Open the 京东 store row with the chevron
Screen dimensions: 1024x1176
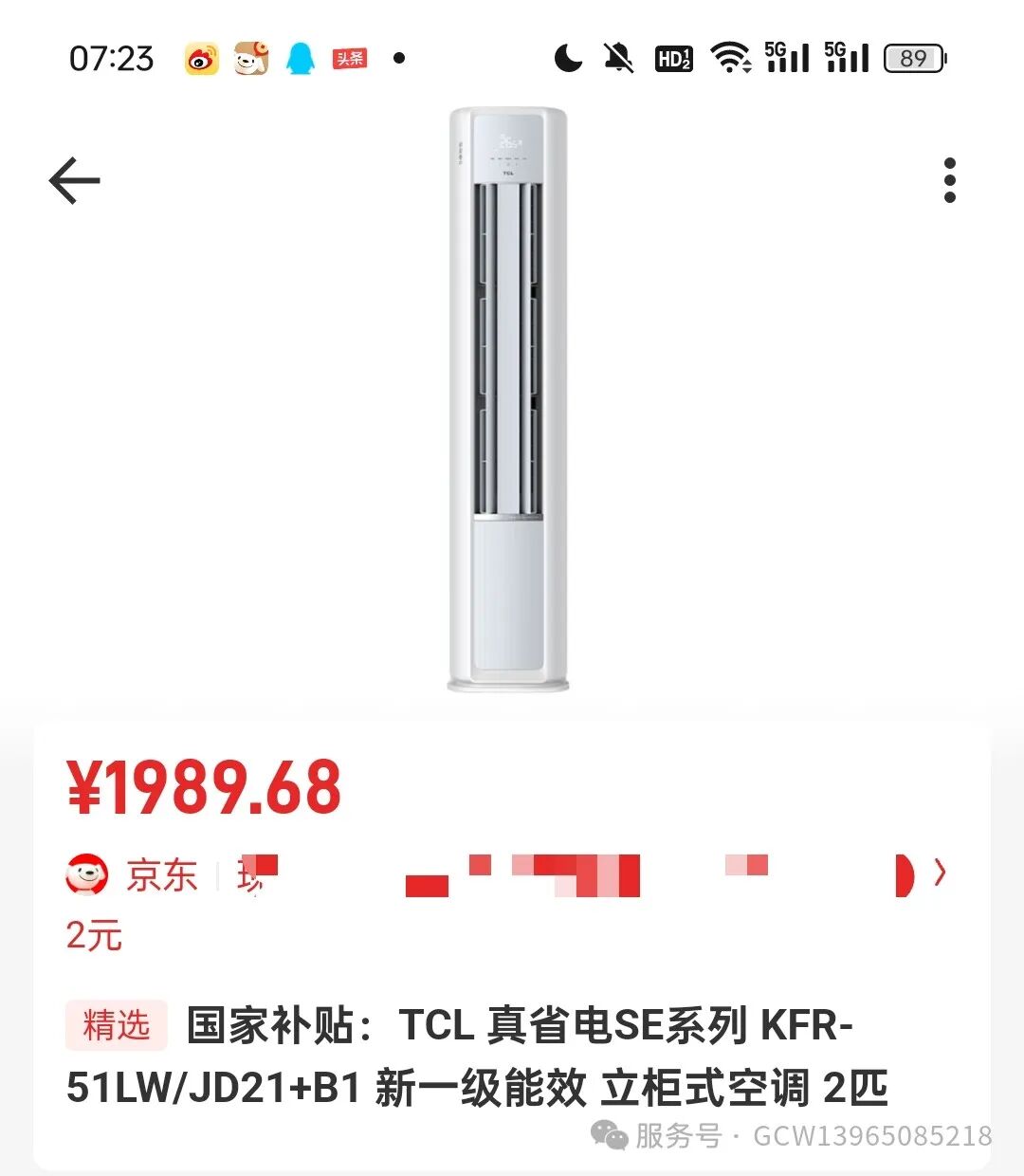[939, 873]
